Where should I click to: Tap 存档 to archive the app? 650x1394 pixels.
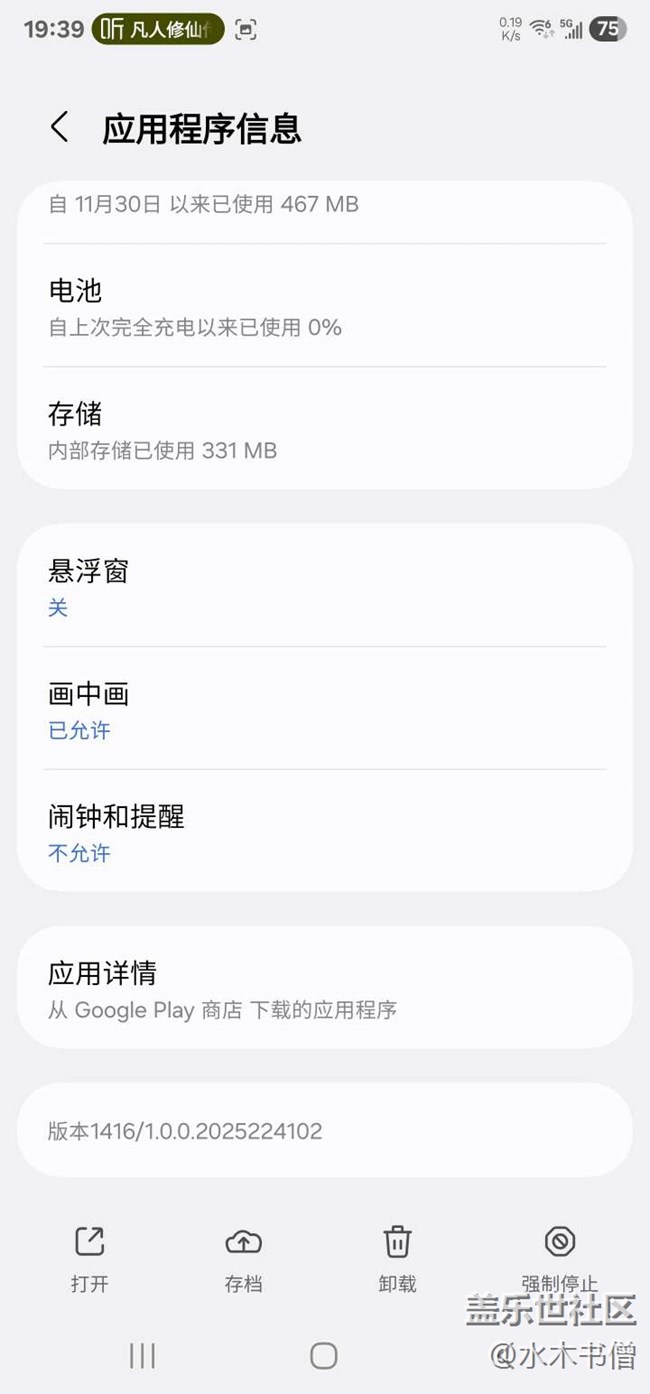[243, 1258]
